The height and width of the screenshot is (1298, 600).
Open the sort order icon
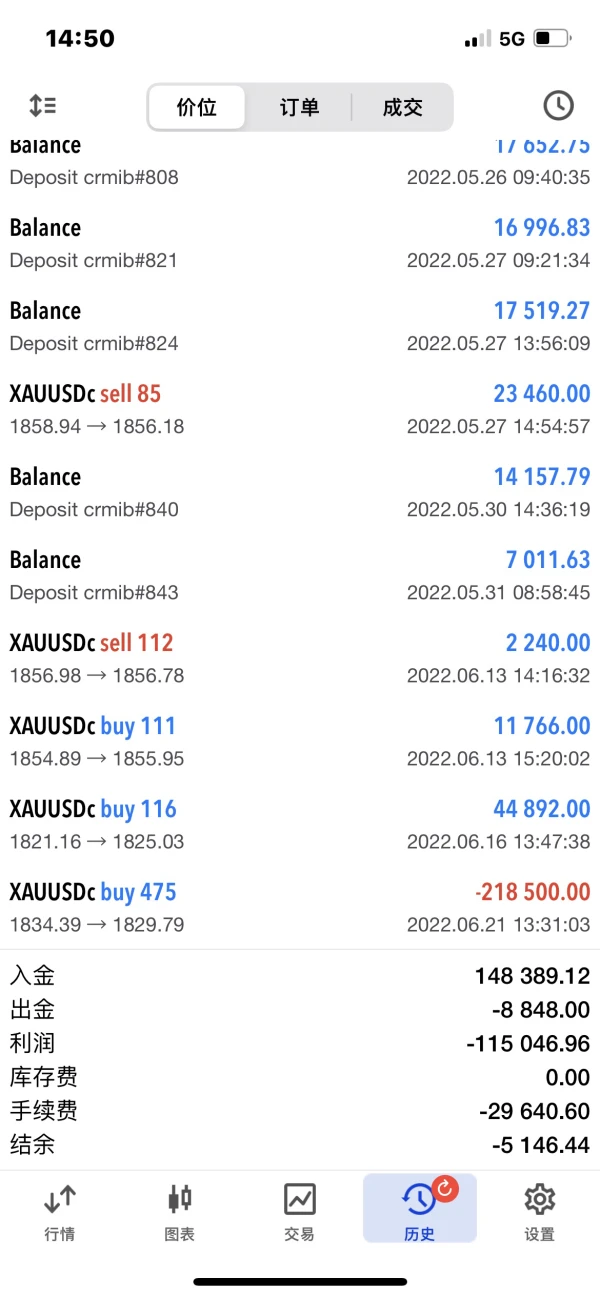point(42,105)
